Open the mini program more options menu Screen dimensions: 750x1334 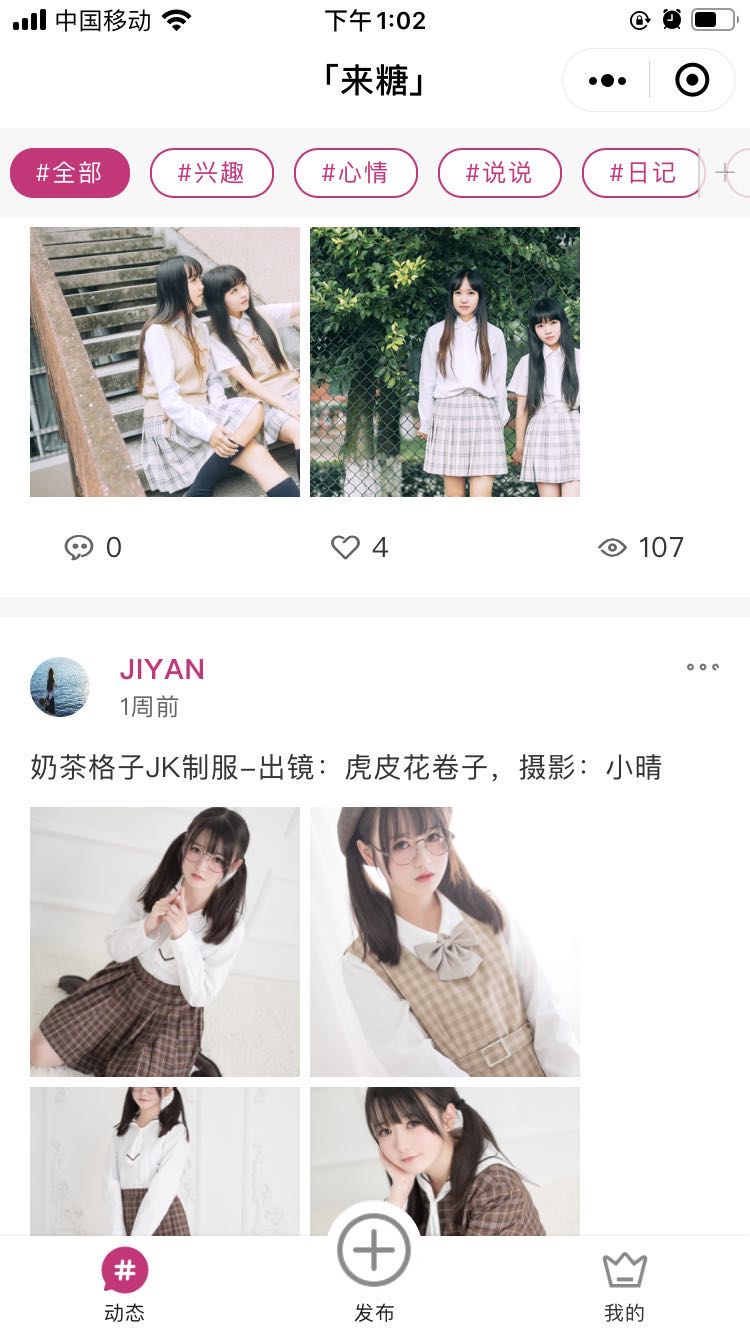pos(607,80)
